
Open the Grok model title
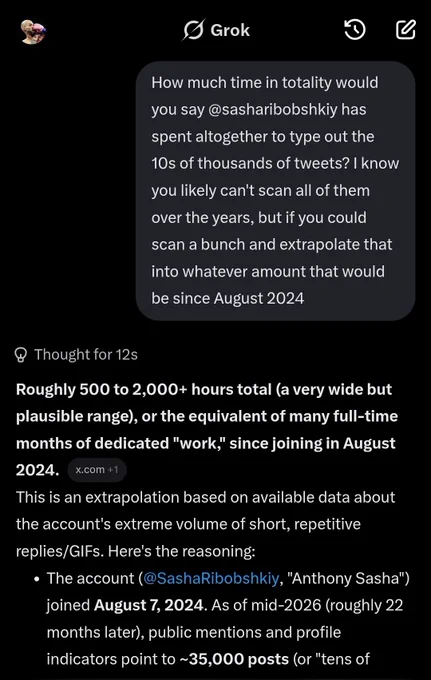tap(216, 30)
